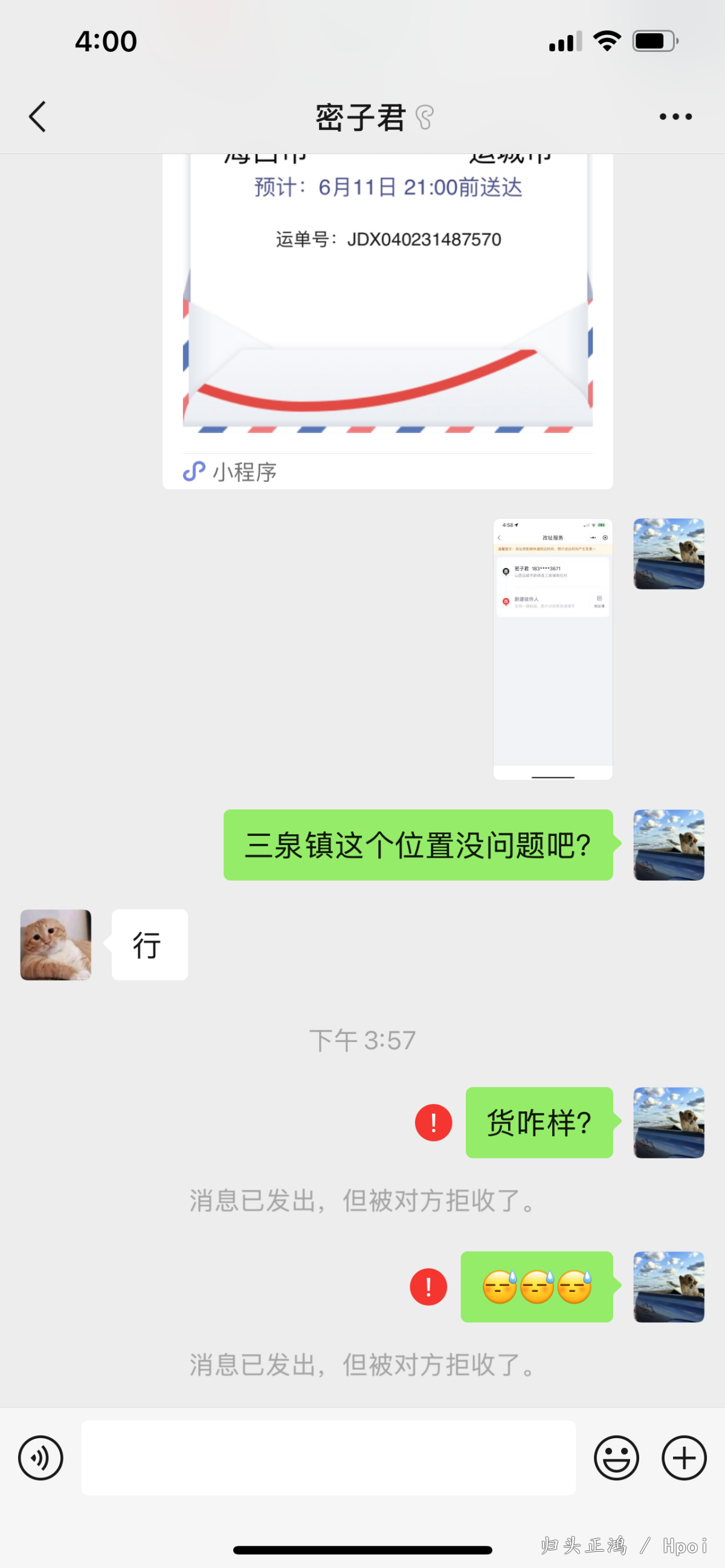Focus the message text field

(x=328, y=1457)
